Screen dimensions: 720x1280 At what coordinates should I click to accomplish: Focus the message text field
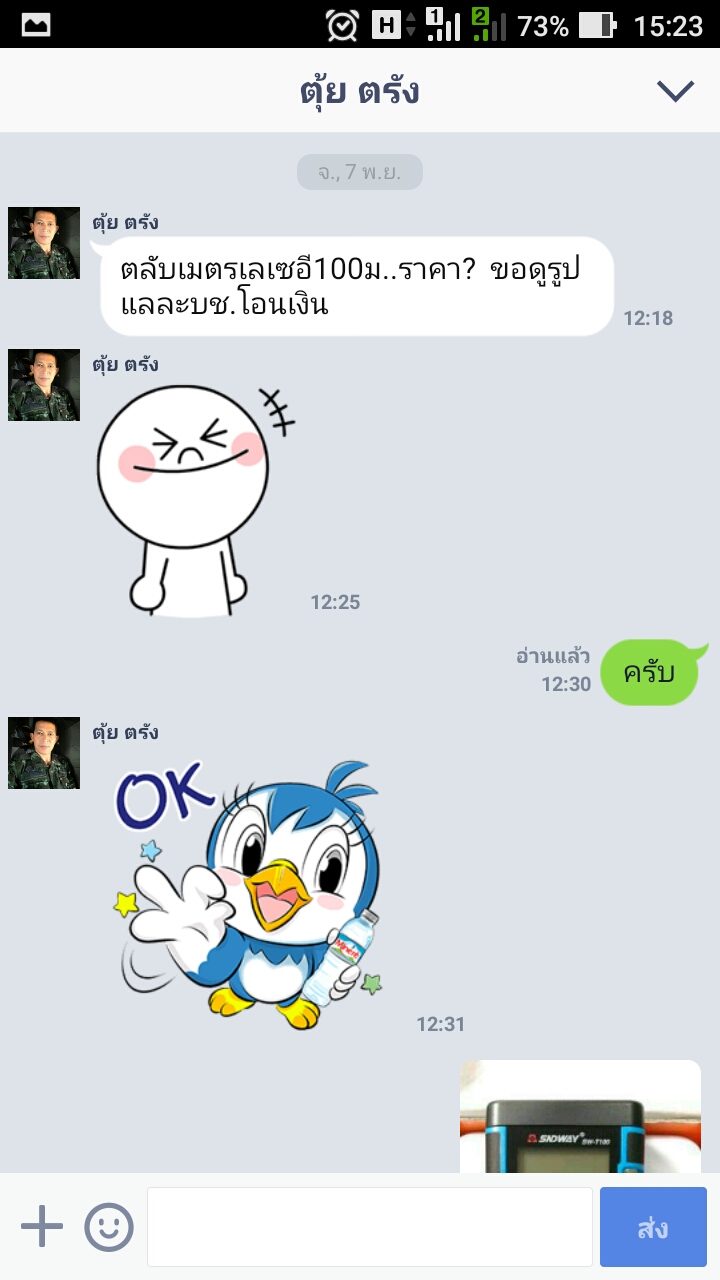click(x=370, y=1227)
